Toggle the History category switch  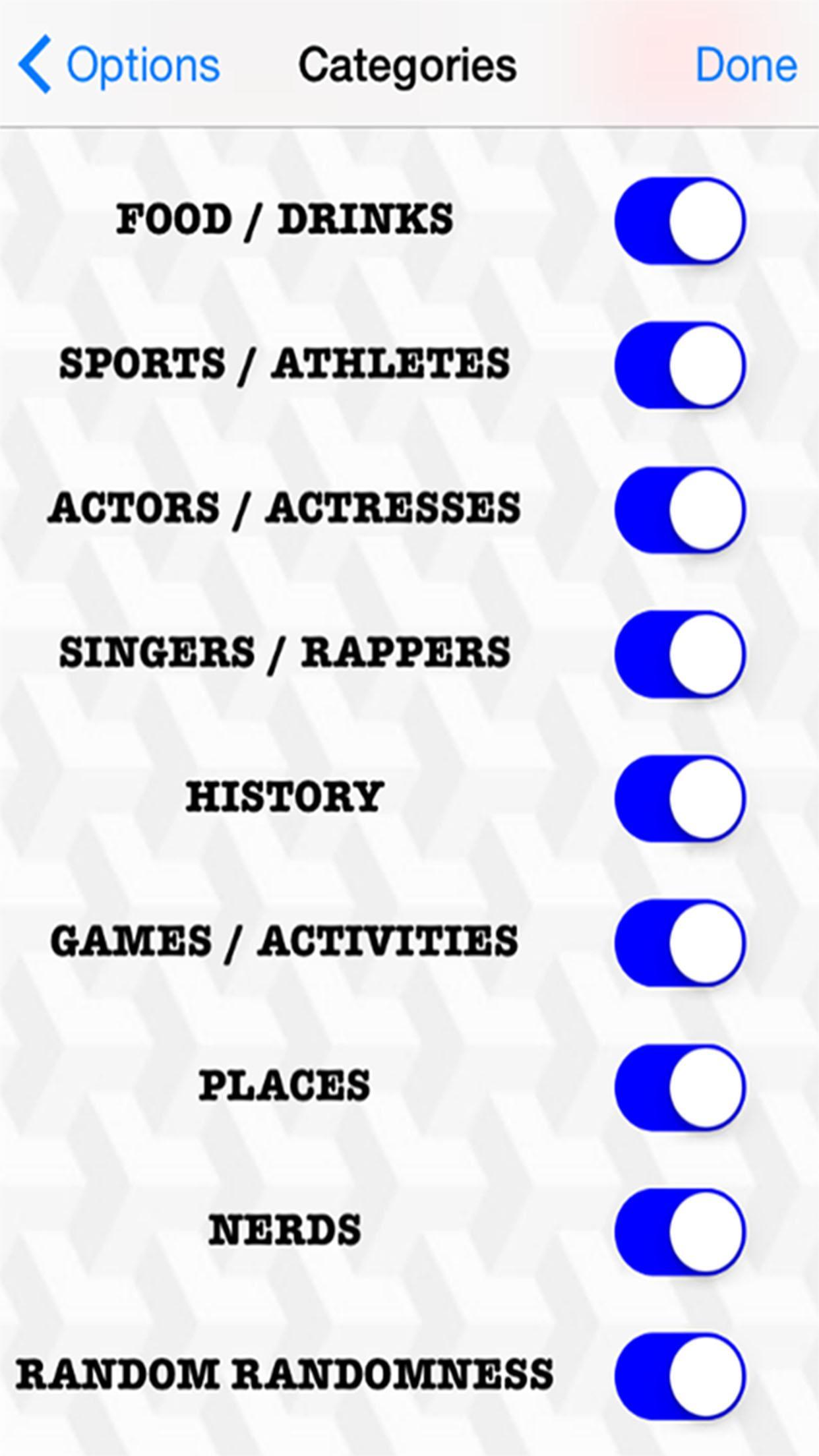click(x=680, y=799)
